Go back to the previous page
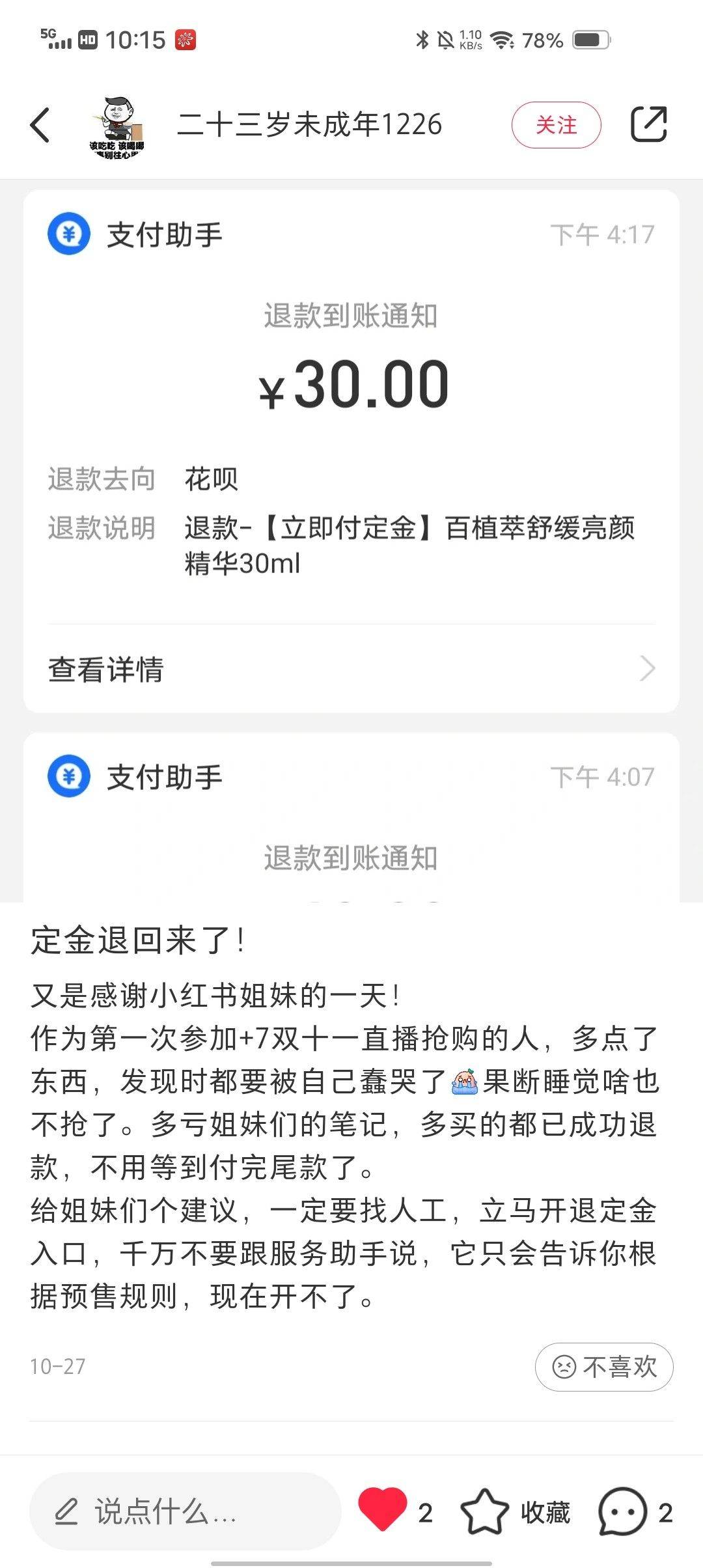Viewport: 703px width, 1568px height. 40,124
